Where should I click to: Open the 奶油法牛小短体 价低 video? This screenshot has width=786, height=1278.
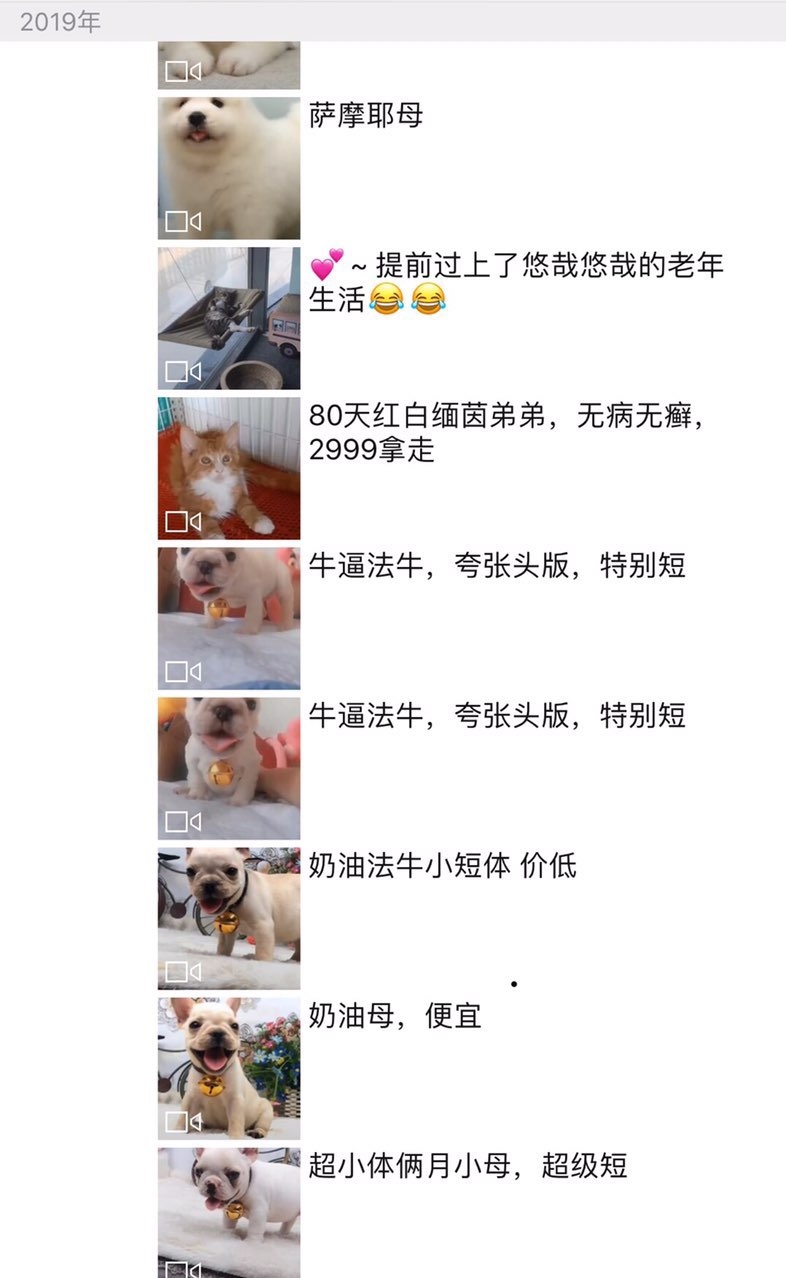pos(229,918)
